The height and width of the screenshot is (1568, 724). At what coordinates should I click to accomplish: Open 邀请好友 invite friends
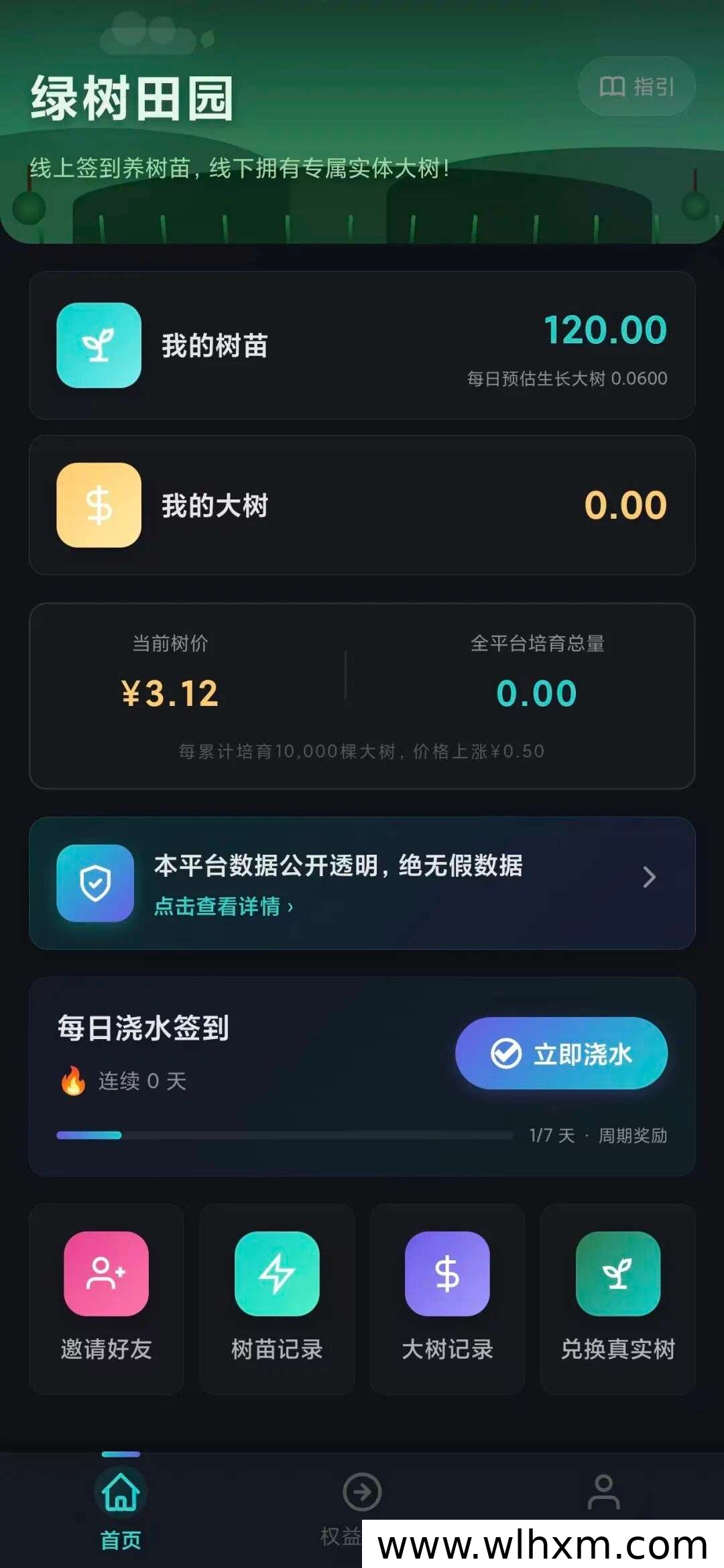[107, 1299]
